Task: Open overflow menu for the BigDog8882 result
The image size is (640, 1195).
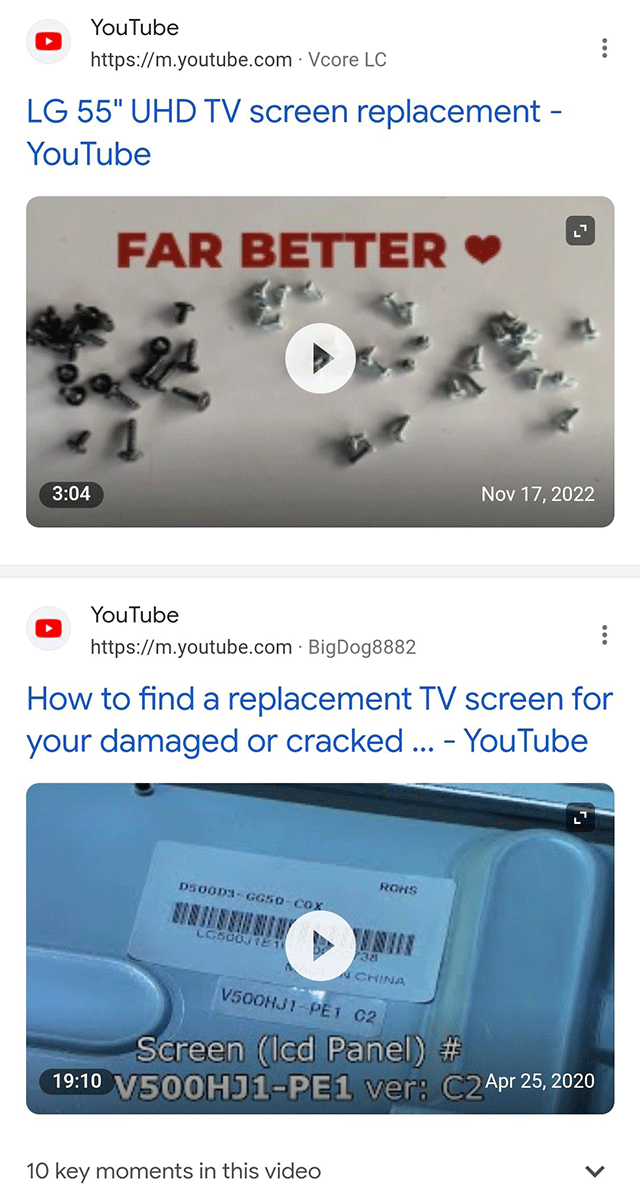Action: [x=604, y=635]
